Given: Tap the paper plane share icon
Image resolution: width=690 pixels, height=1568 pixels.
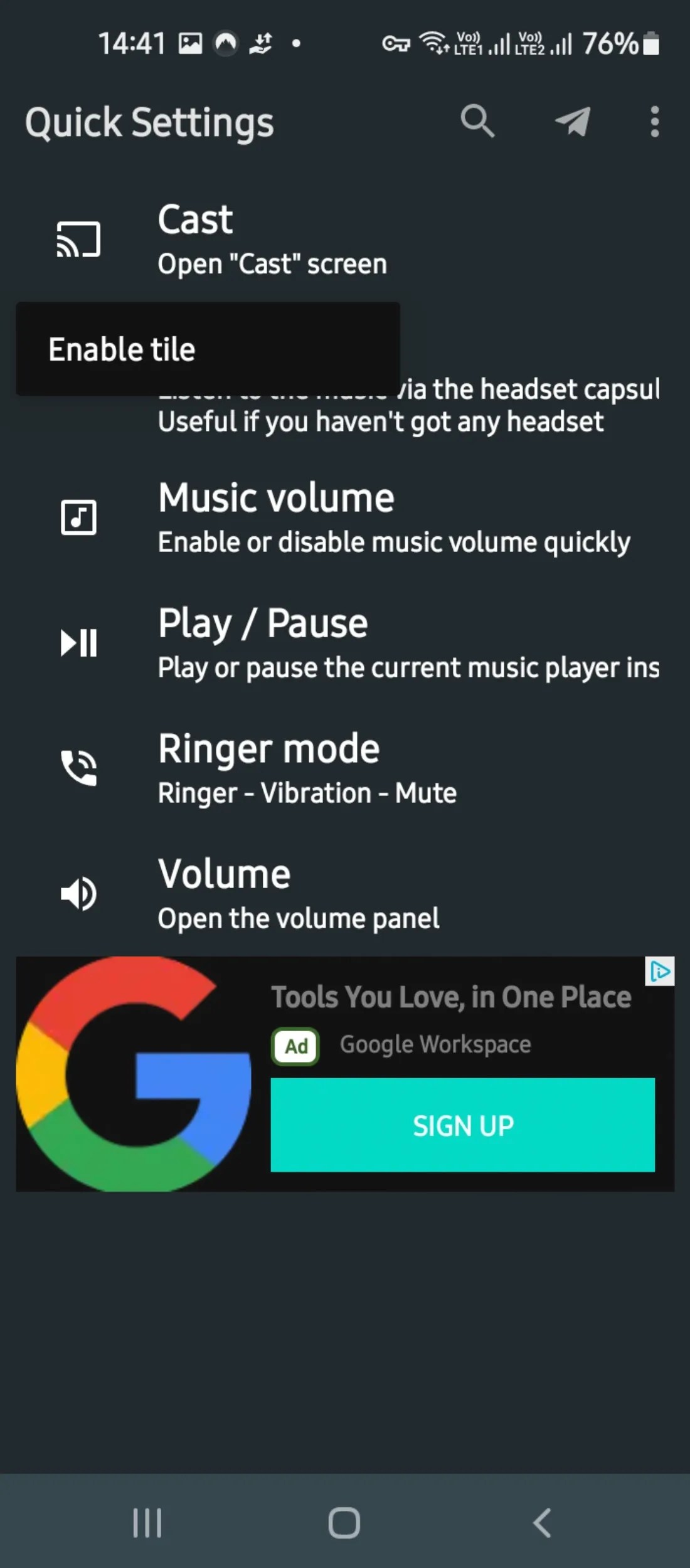Looking at the screenshot, I should (x=571, y=121).
